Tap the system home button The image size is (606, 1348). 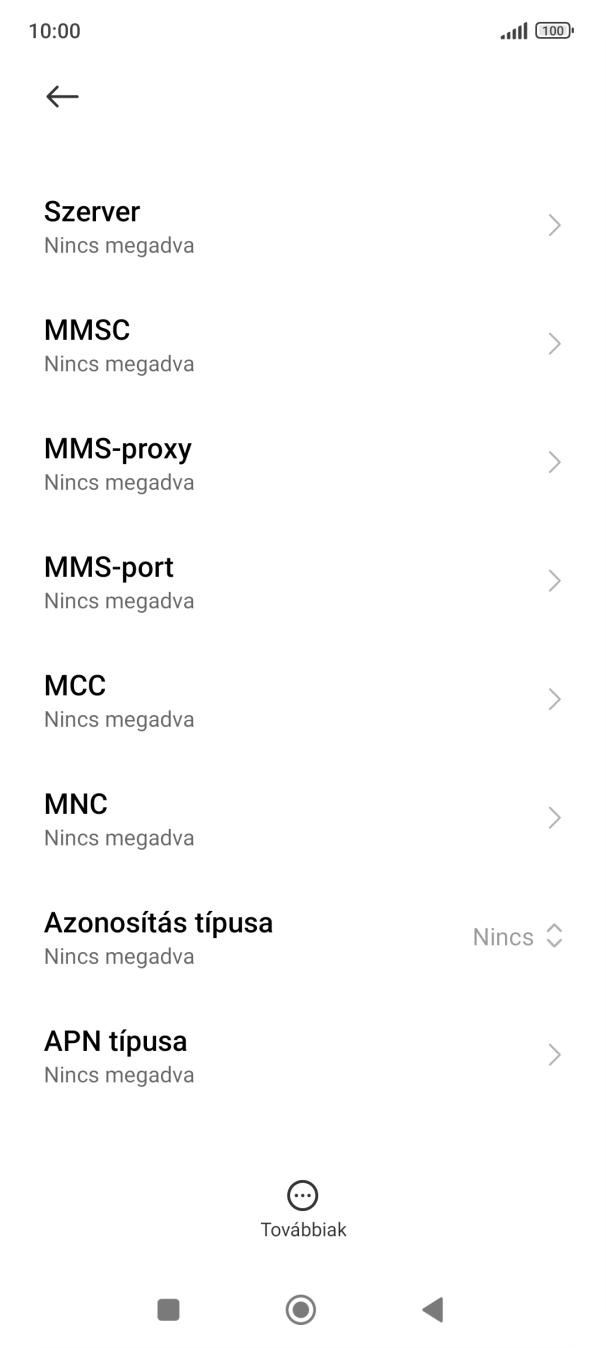pos(301,1310)
